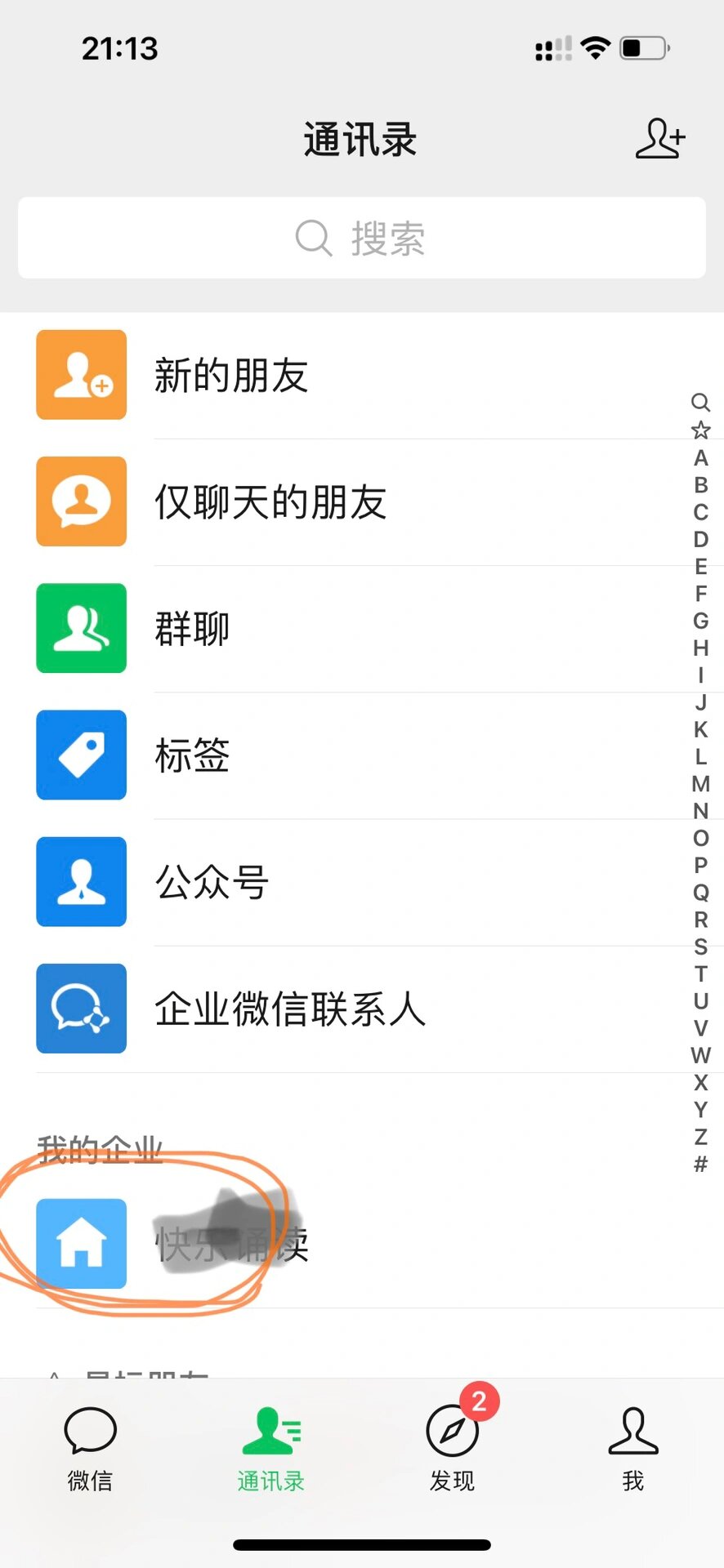Open Group Chats via the 群聊 icon
This screenshot has height=1568, width=724.
pos(81,629)
